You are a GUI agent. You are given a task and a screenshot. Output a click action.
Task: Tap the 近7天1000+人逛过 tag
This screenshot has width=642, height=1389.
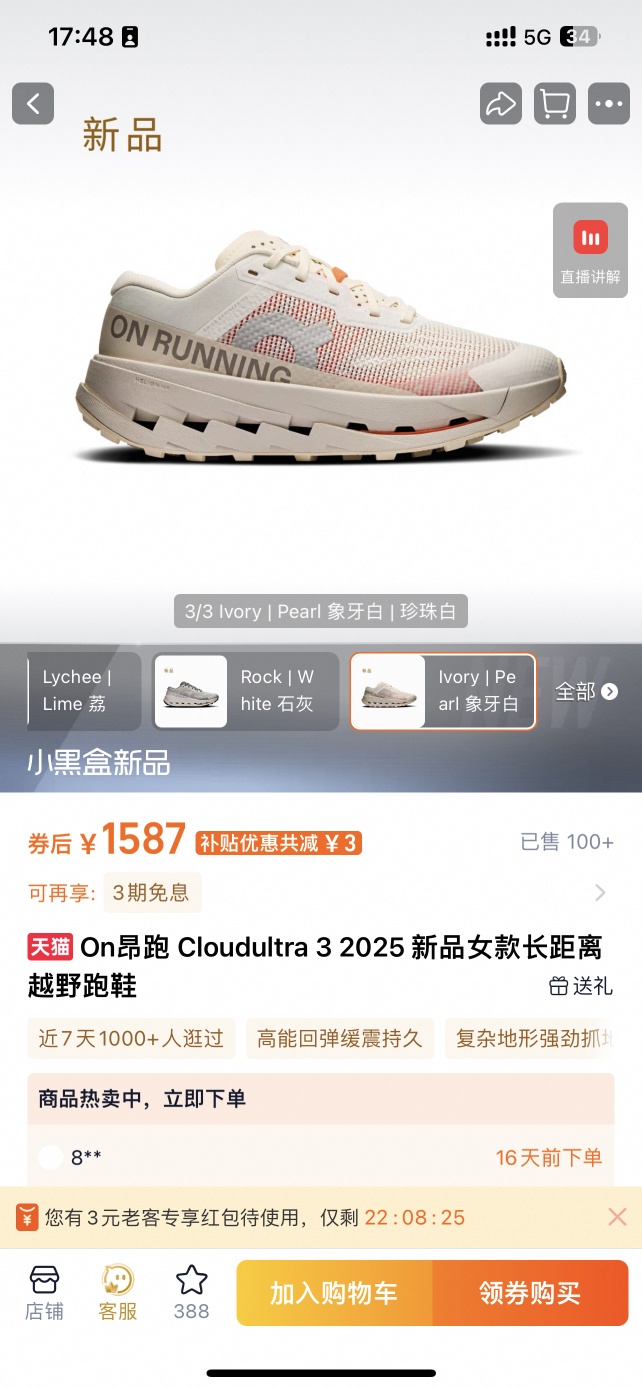pyautogui.click(x=131, y=1038)
